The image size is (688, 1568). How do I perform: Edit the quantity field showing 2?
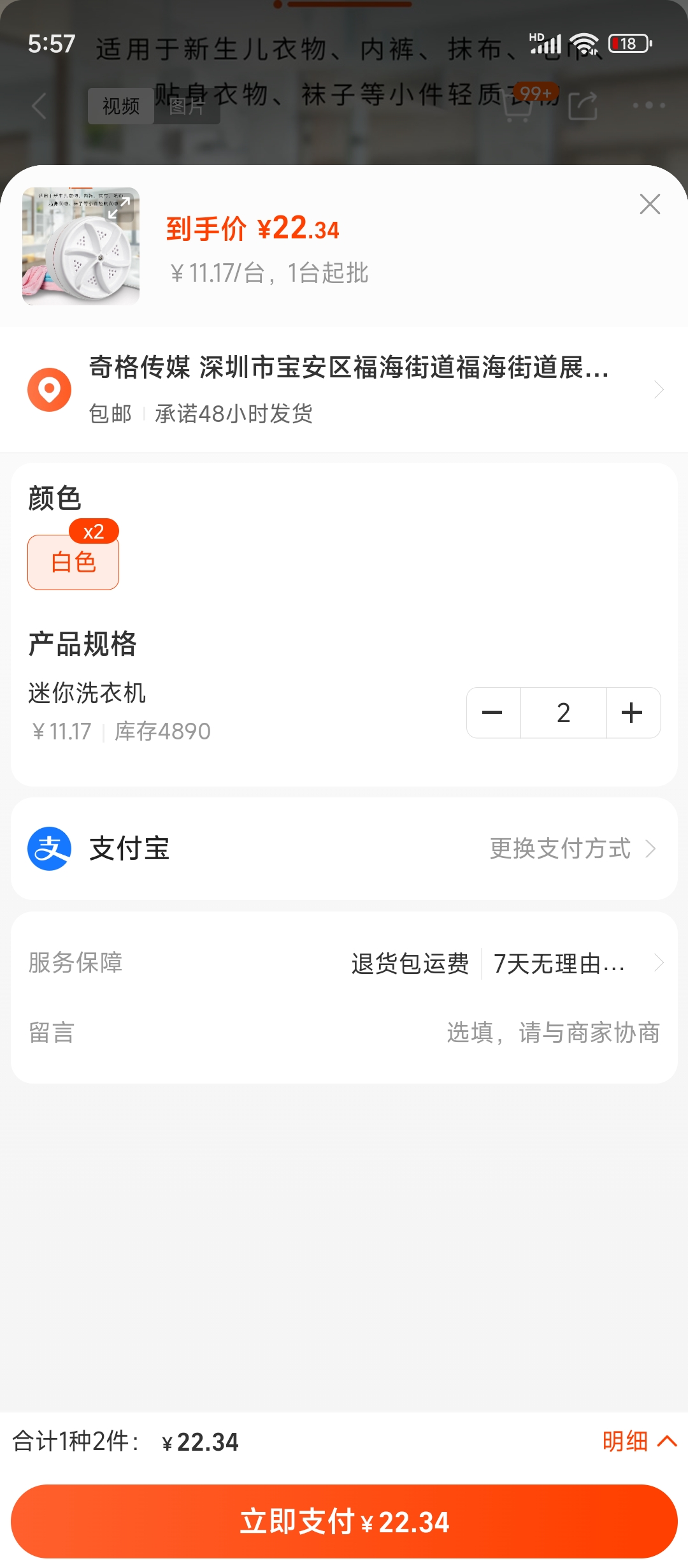[x=563, y=713]
